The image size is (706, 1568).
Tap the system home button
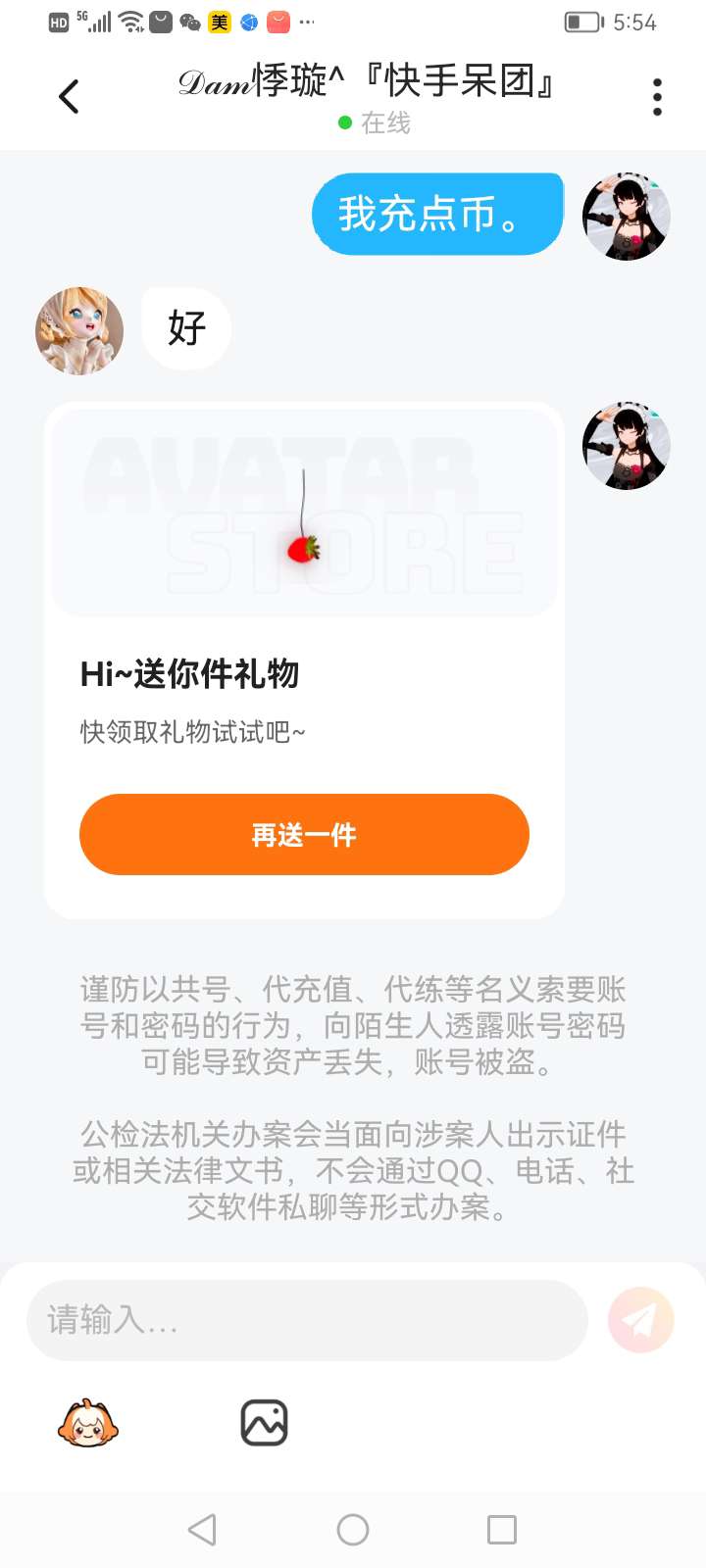tap(353, 1530)
